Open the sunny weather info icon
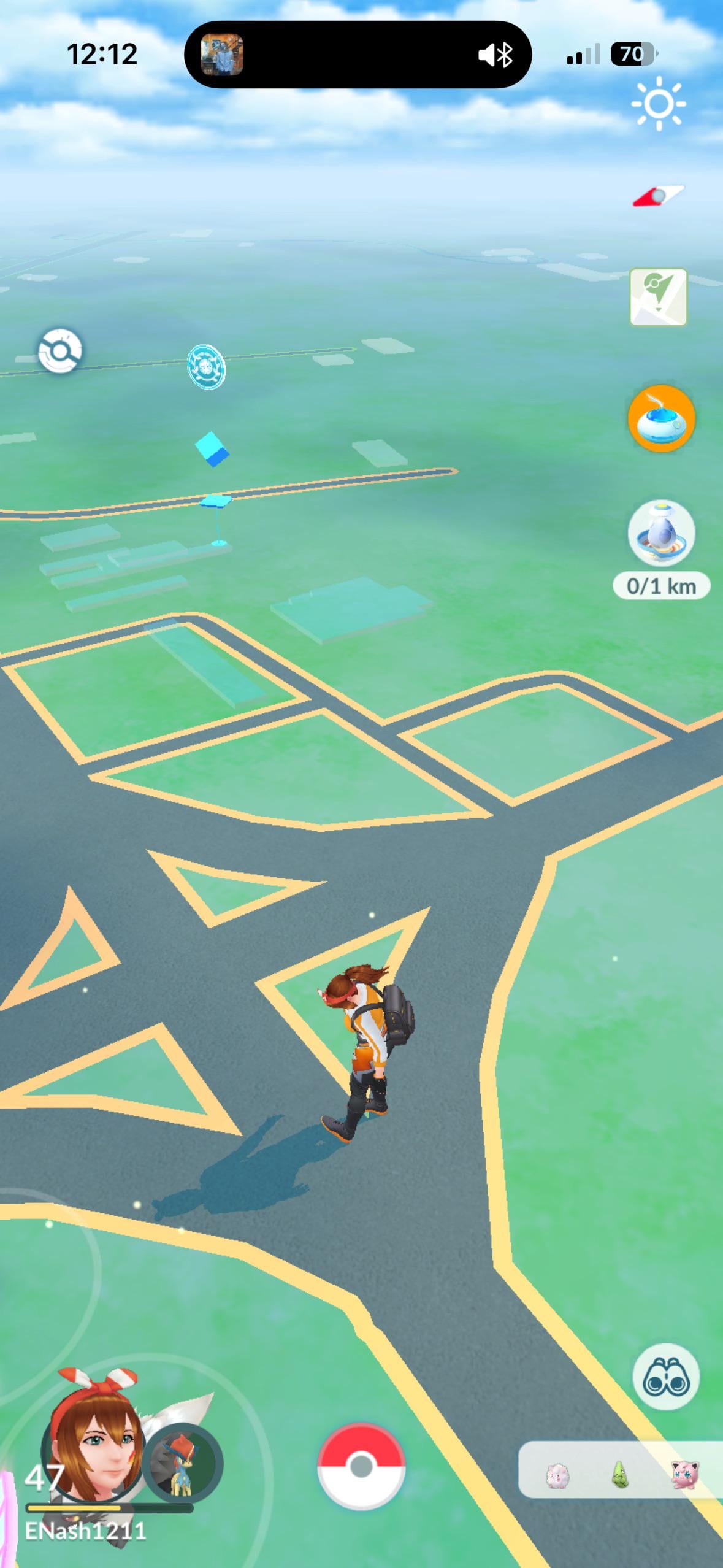The height and width of the screenshot is (1568, 723). tap(659, 104)
